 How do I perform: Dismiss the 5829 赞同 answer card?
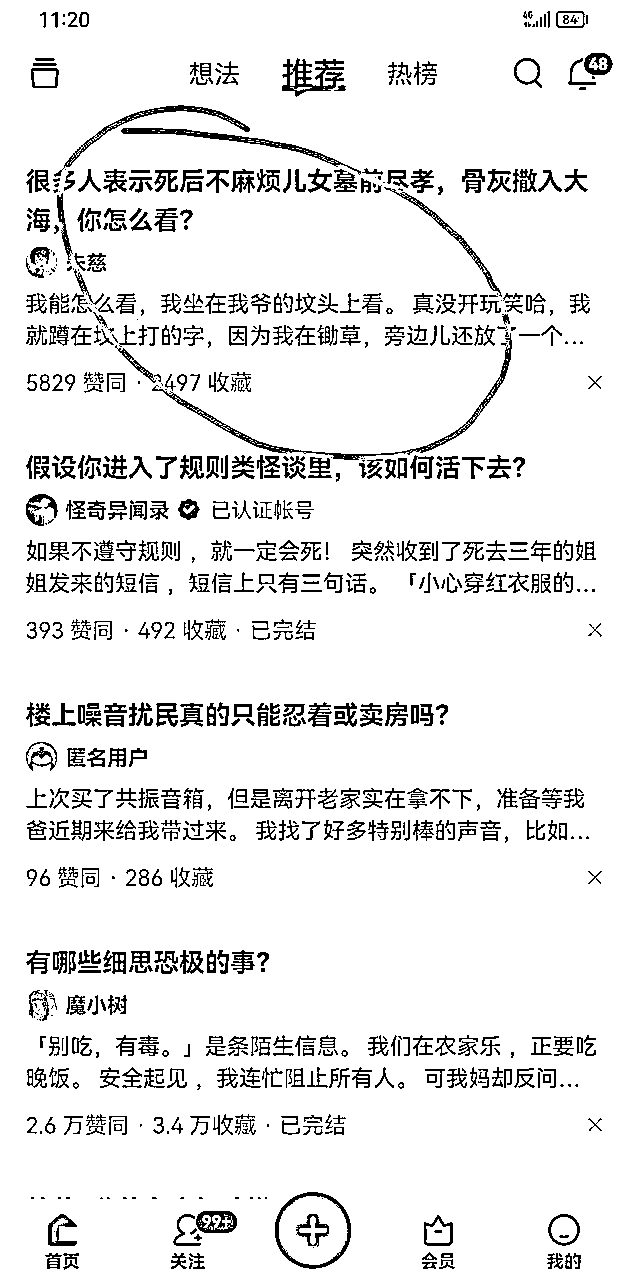click(x=594, y=382)
